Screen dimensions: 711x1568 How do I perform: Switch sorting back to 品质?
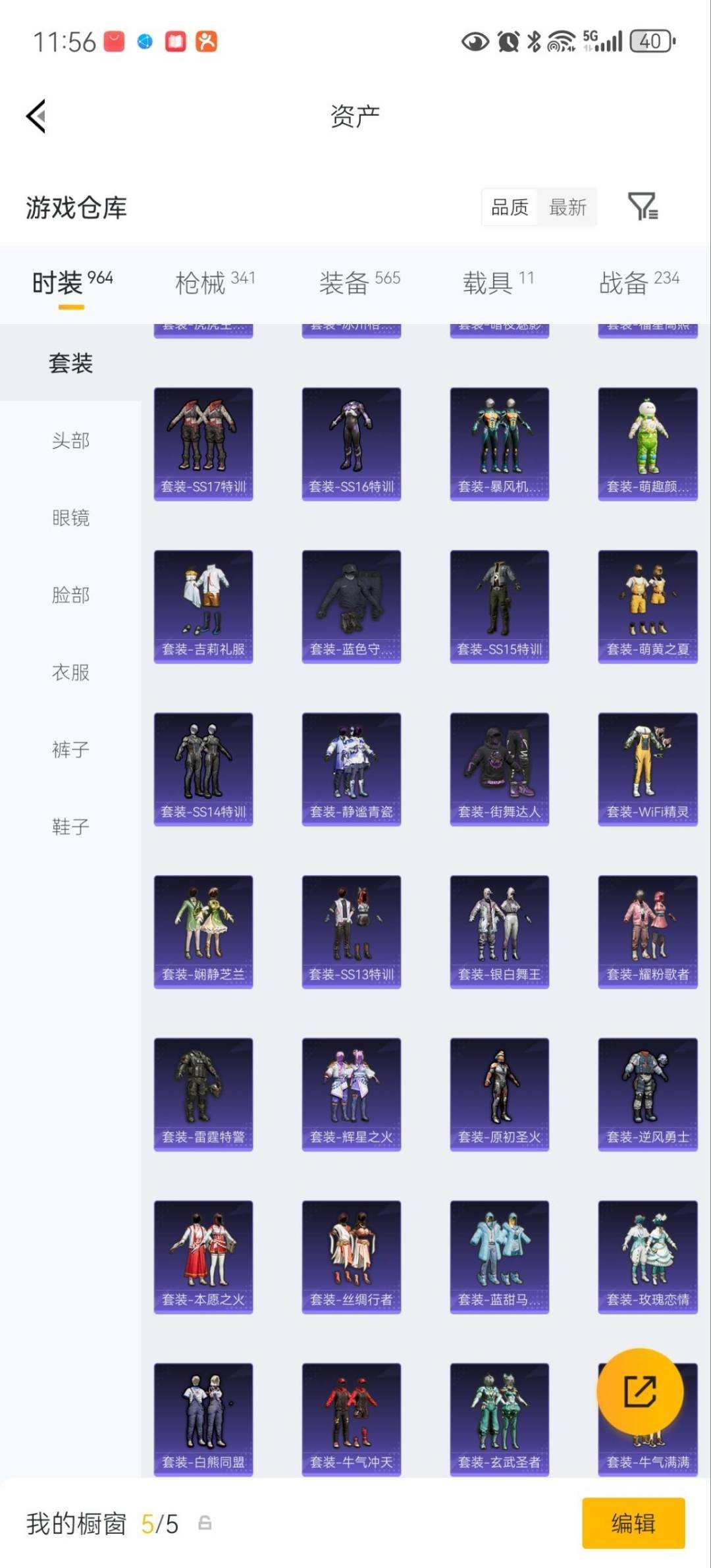pos(510,208)
